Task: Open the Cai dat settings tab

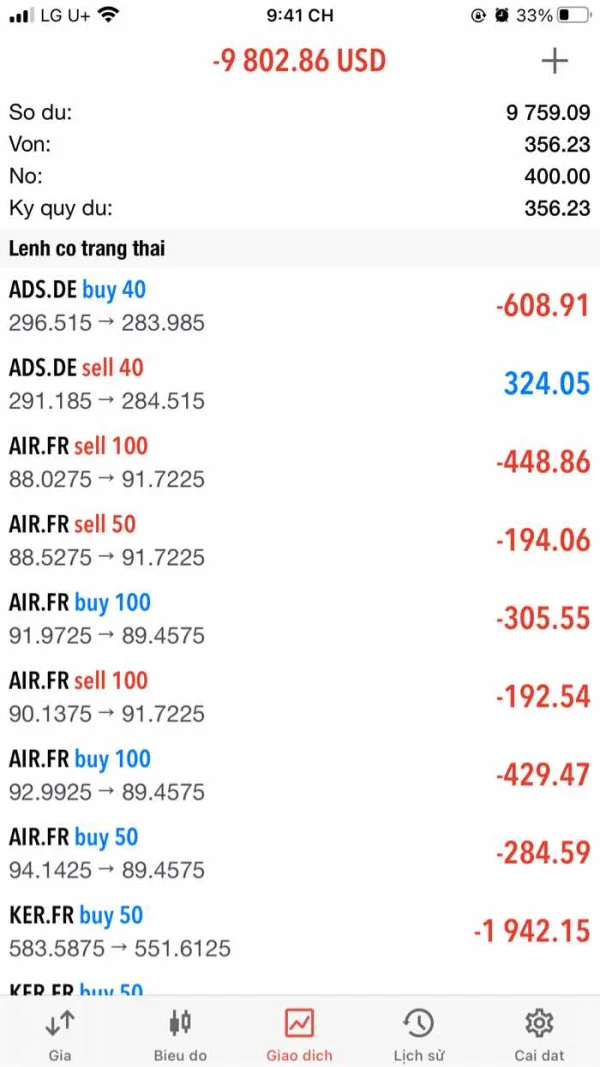Action: pyautogui.click(x=539, y=1034)
